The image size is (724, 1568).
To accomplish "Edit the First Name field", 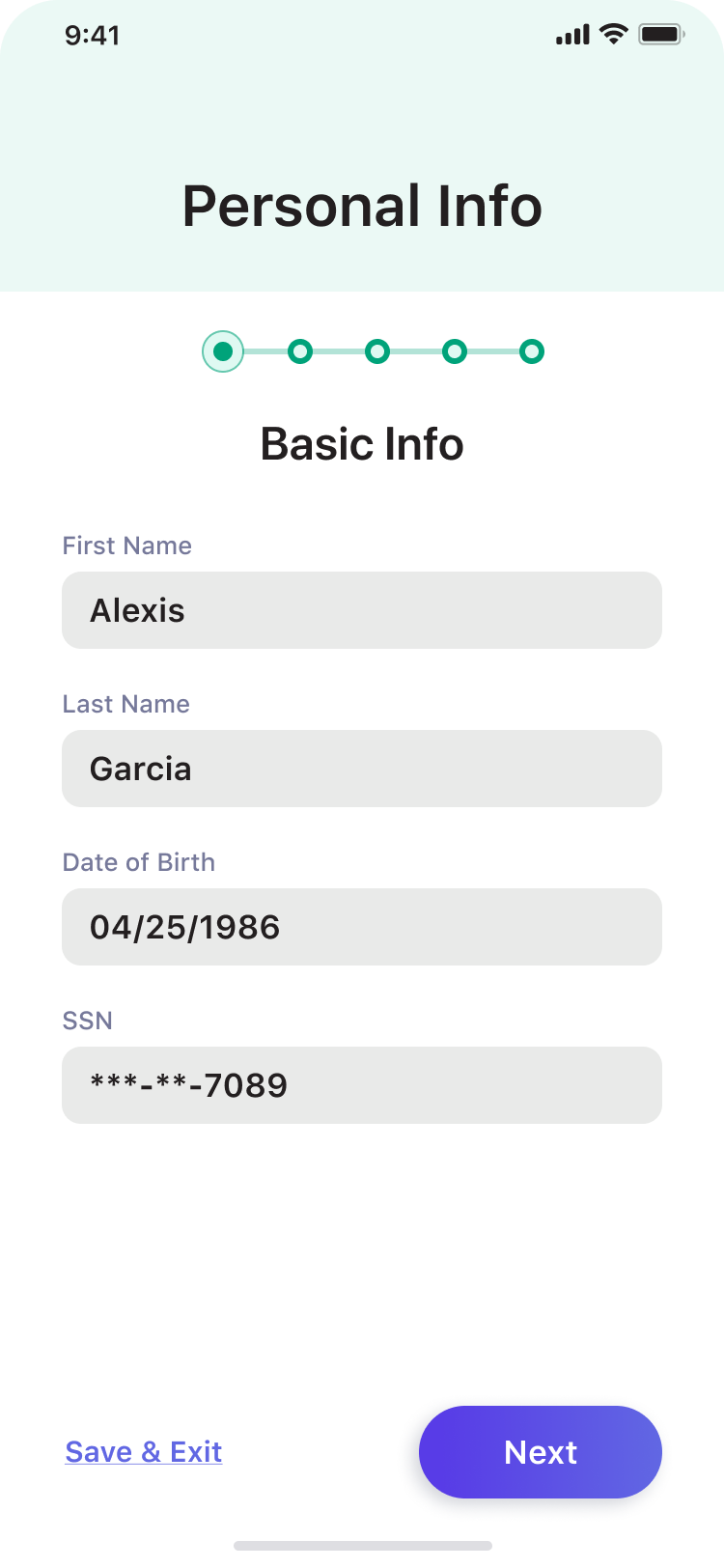I will 361,610.
